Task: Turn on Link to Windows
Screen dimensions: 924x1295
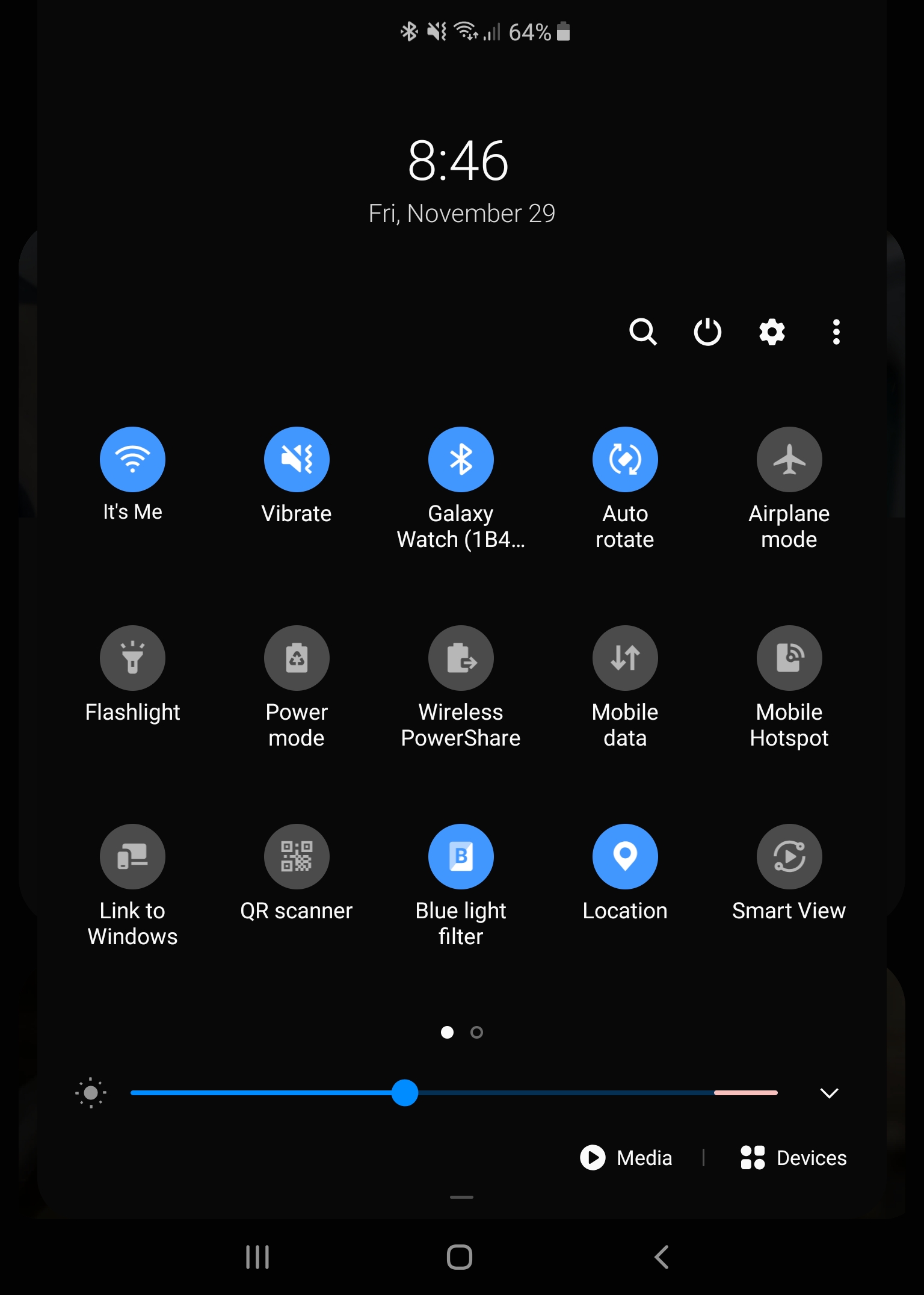Action: tap(132, 856)
